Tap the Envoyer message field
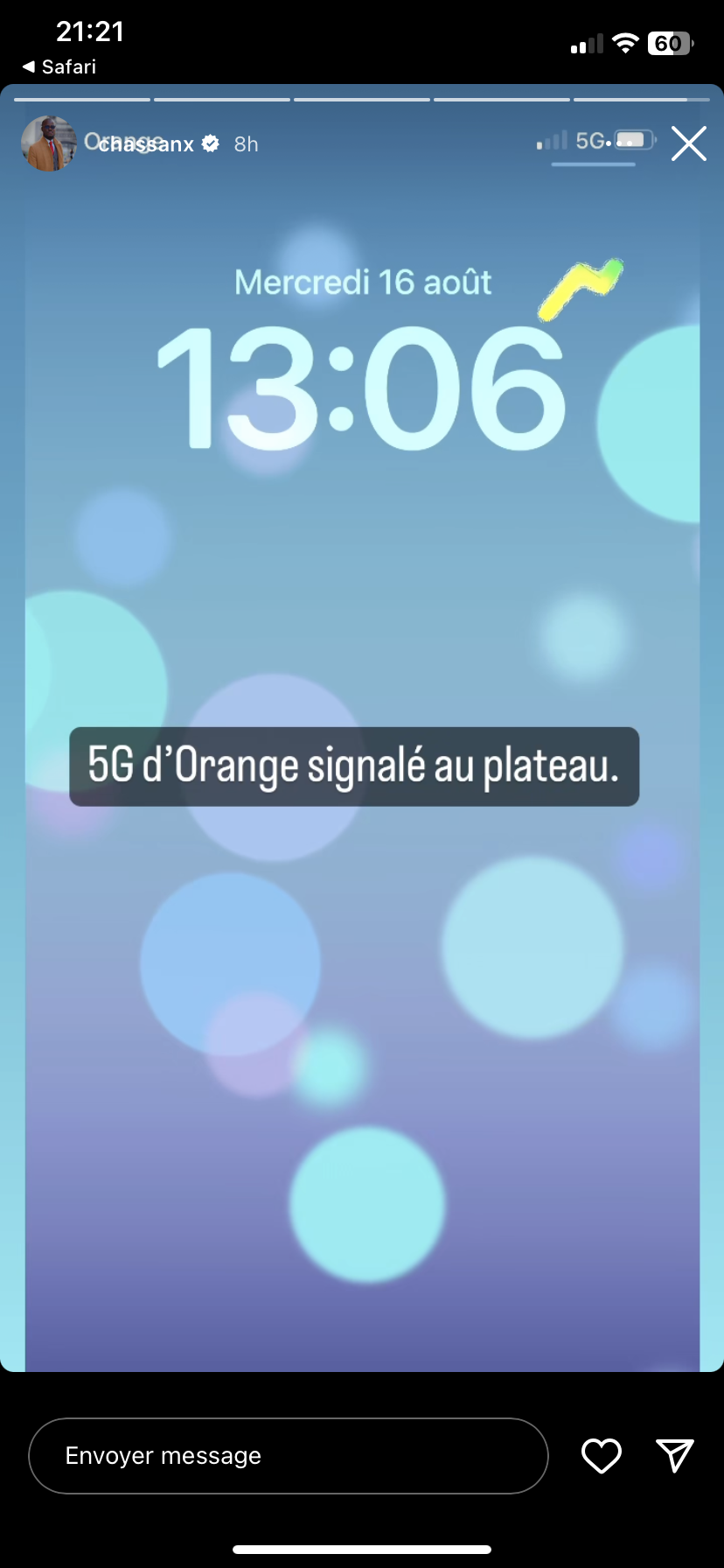Image resolution: width=724 pixels, height=1568 pixels. coord(288,1455)
